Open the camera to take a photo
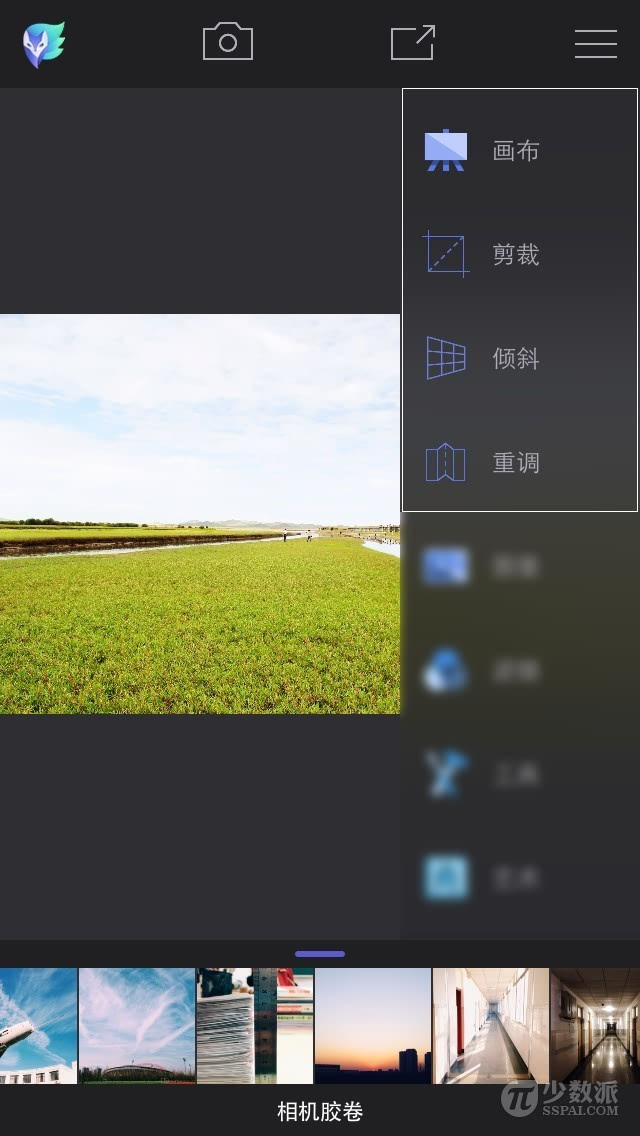 pyautogui.click(x=228, y=43)
